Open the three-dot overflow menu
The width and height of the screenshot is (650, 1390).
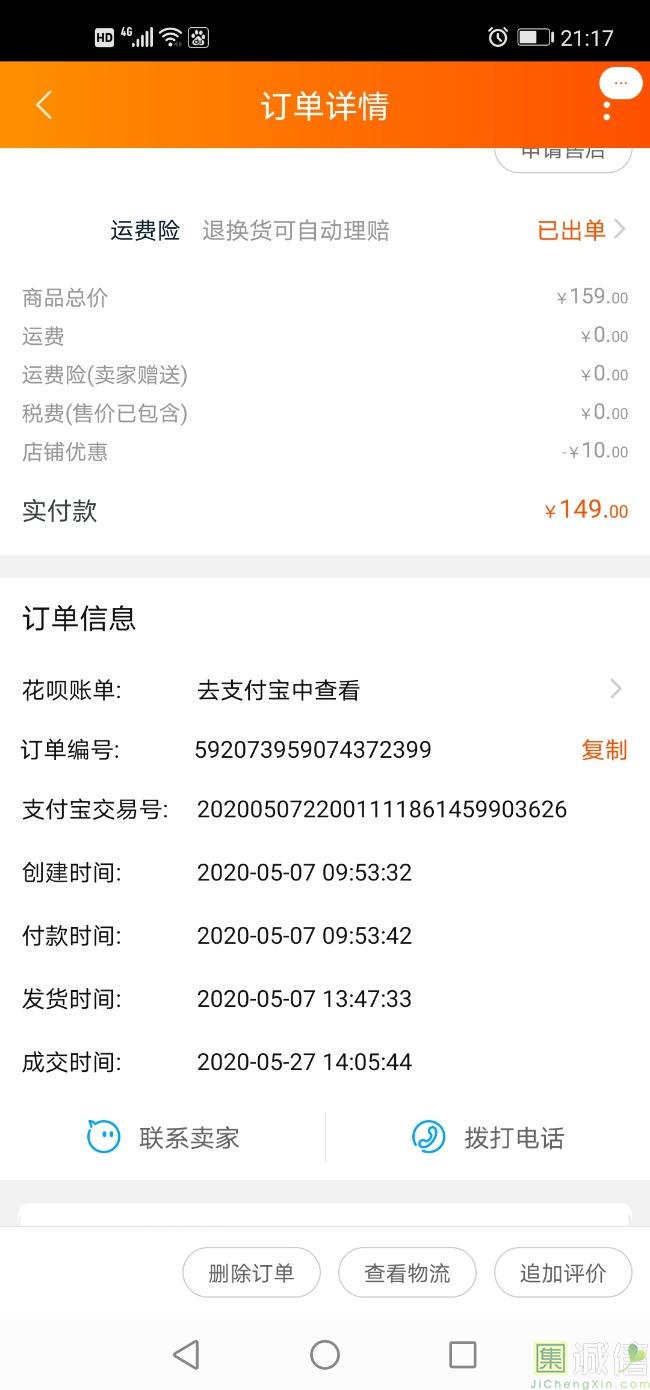(607, 106)
